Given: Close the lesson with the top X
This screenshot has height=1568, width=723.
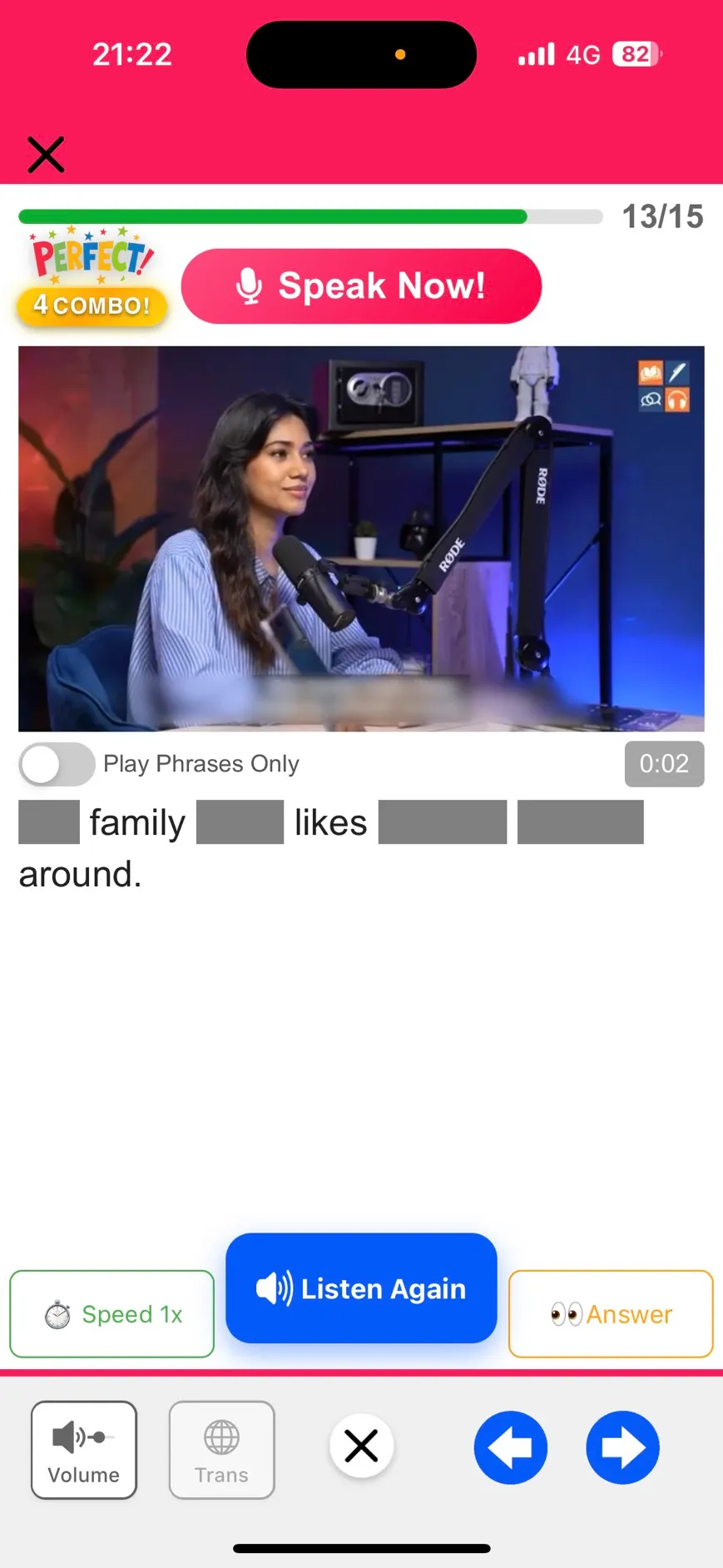Looking at the screenshot, I should click(46, 155).
